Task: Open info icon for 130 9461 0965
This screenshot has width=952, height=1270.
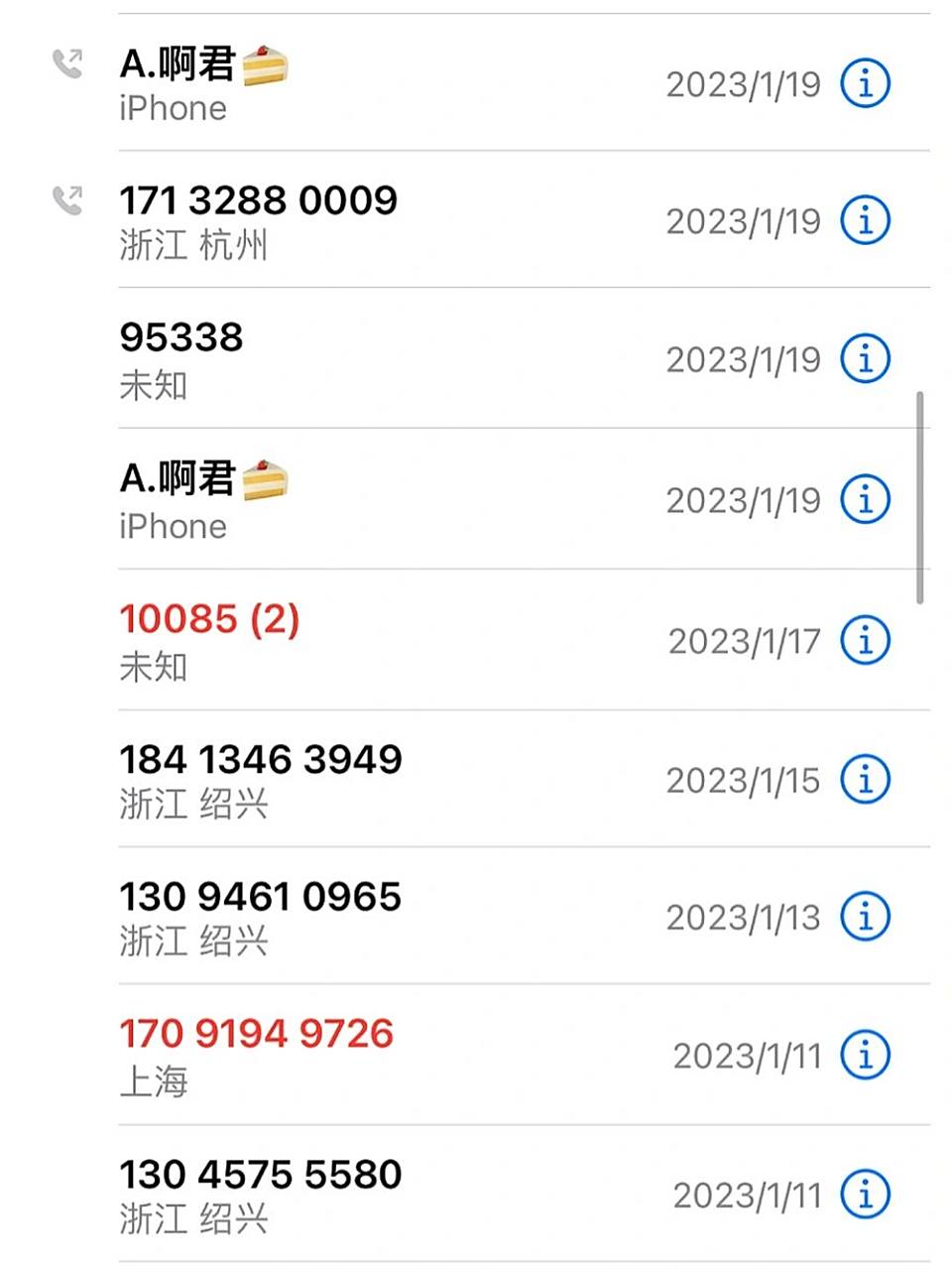Action: (864, 918)
